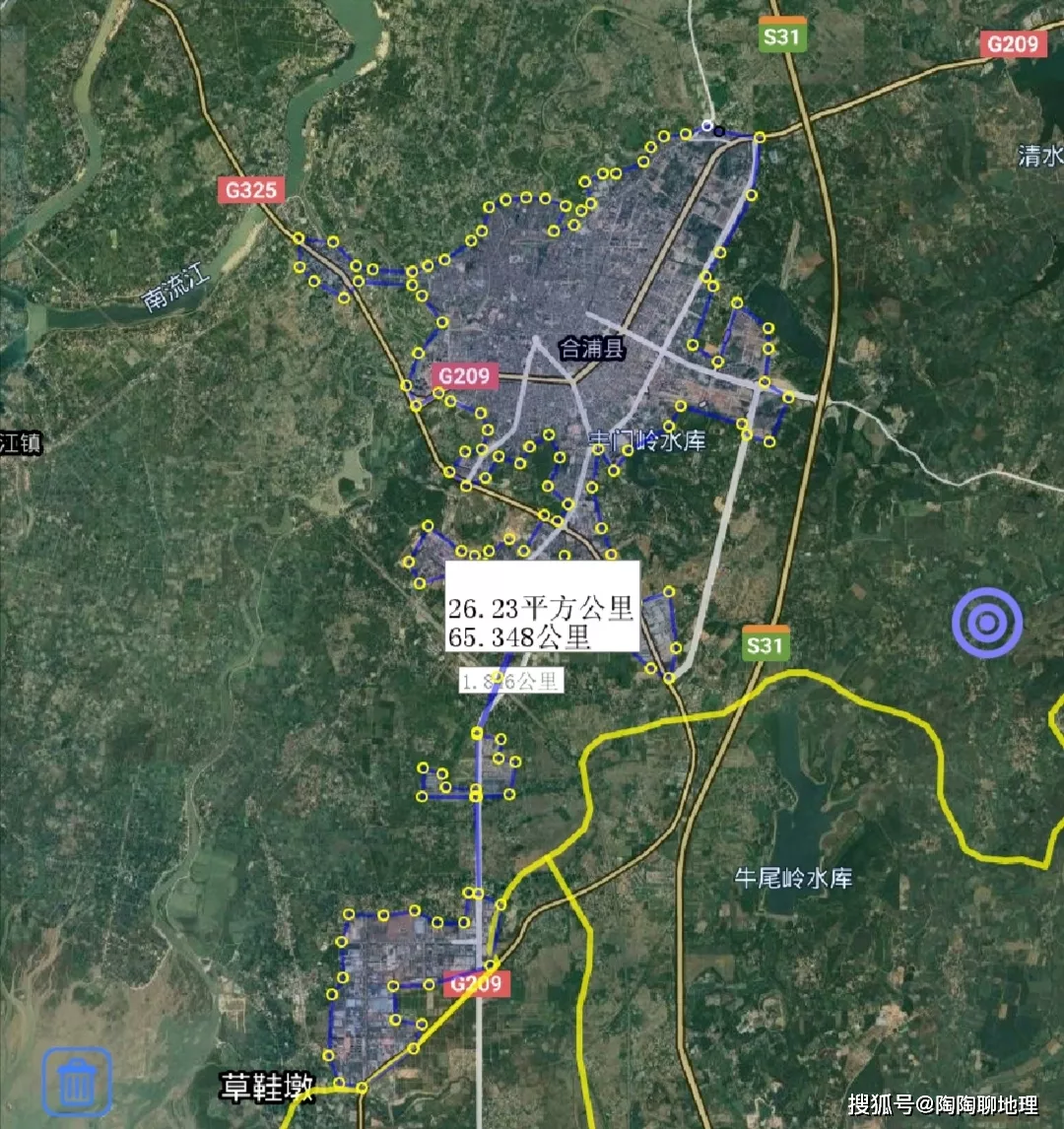Tap the trash bin to delete the measurement

pyautogui.click(x=77, y=1081)
